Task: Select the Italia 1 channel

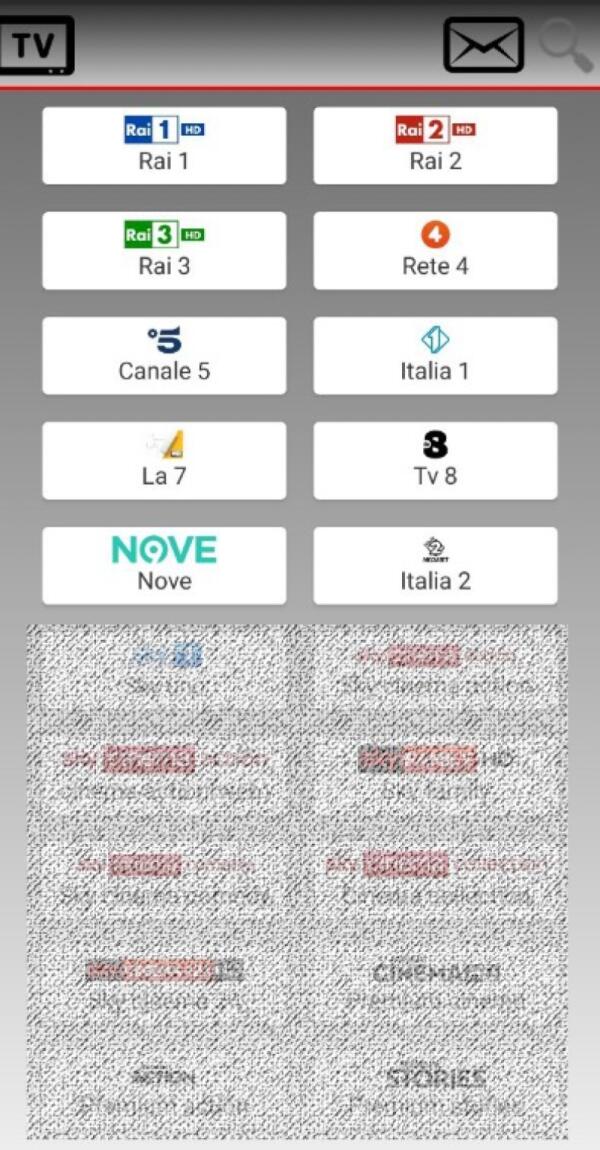Action: (435, 356)
